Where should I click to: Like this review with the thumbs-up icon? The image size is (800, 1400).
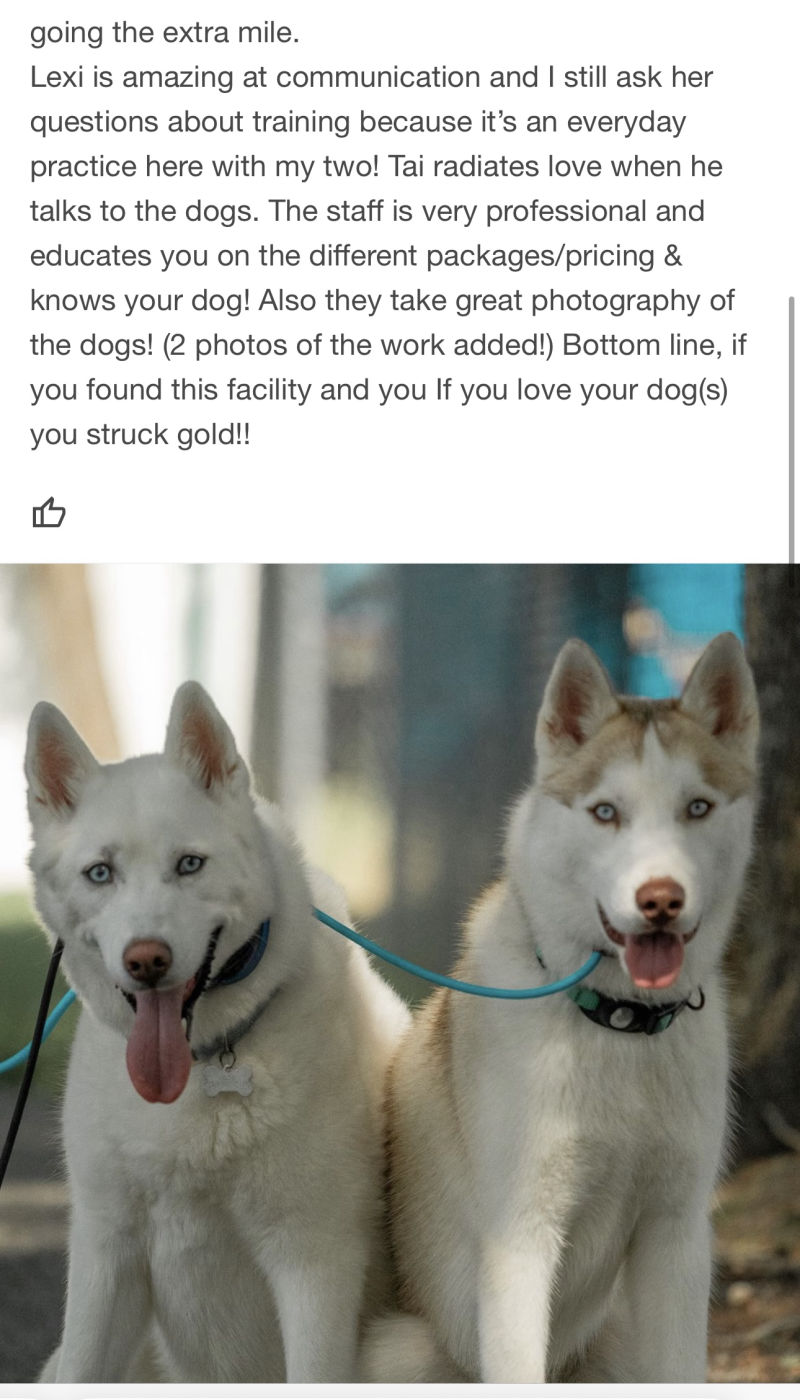point(49,514)
